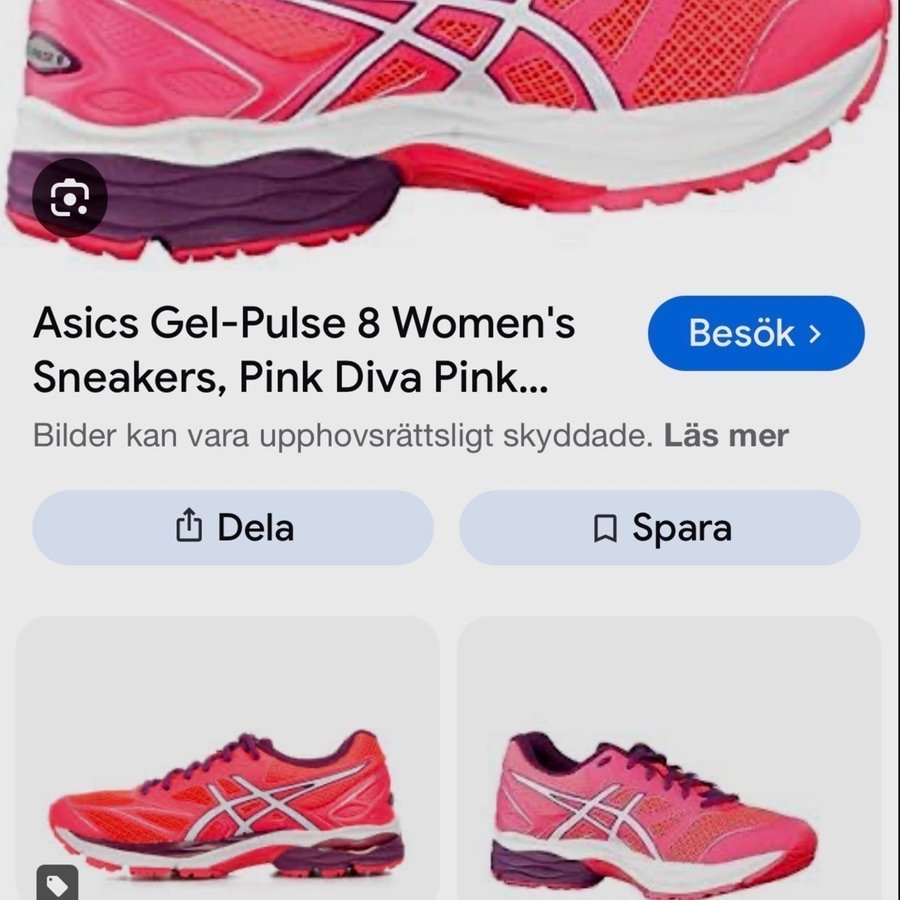Tap the Besök button to visit site
Image resolution: width=900 pixels, height=900 pixels.
756,333
